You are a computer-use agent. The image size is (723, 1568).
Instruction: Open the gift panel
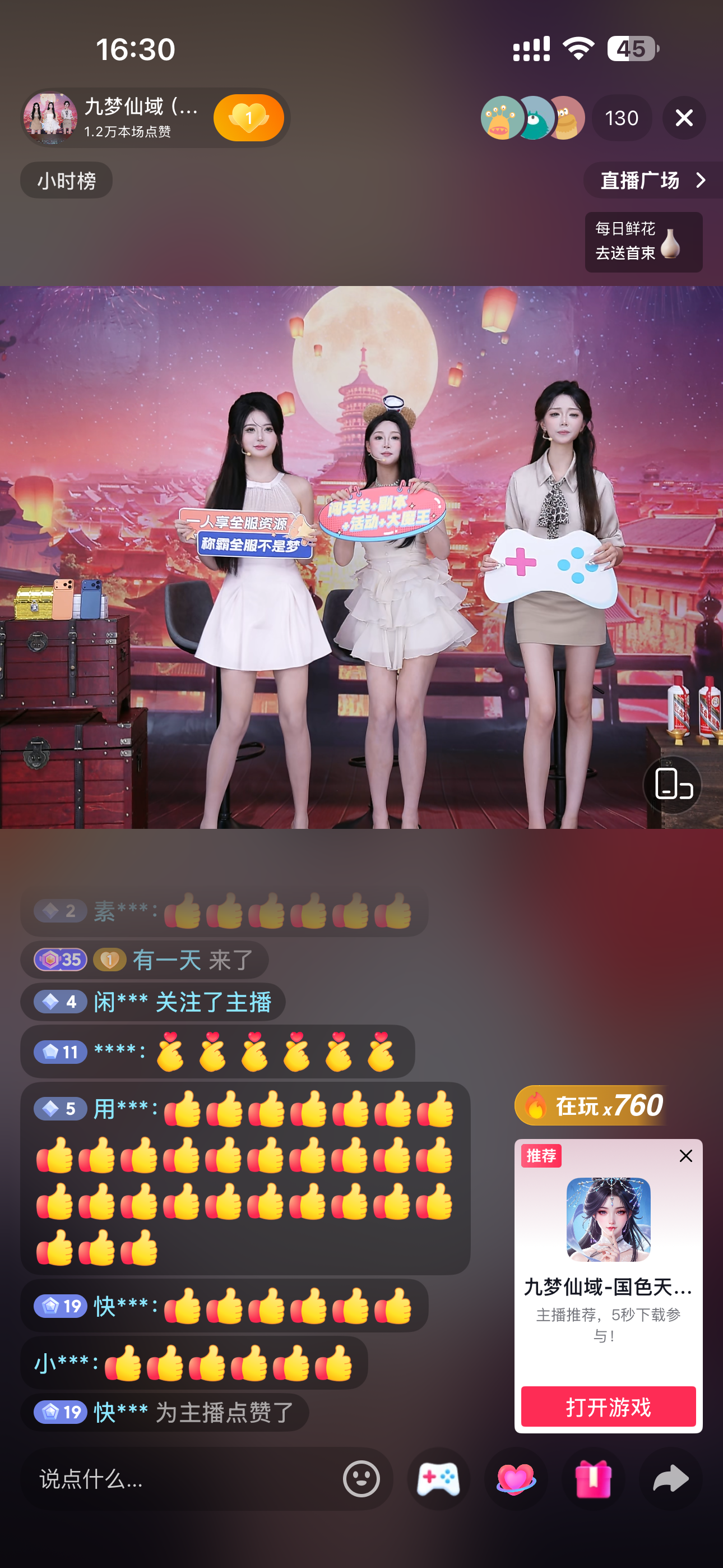593,1478
